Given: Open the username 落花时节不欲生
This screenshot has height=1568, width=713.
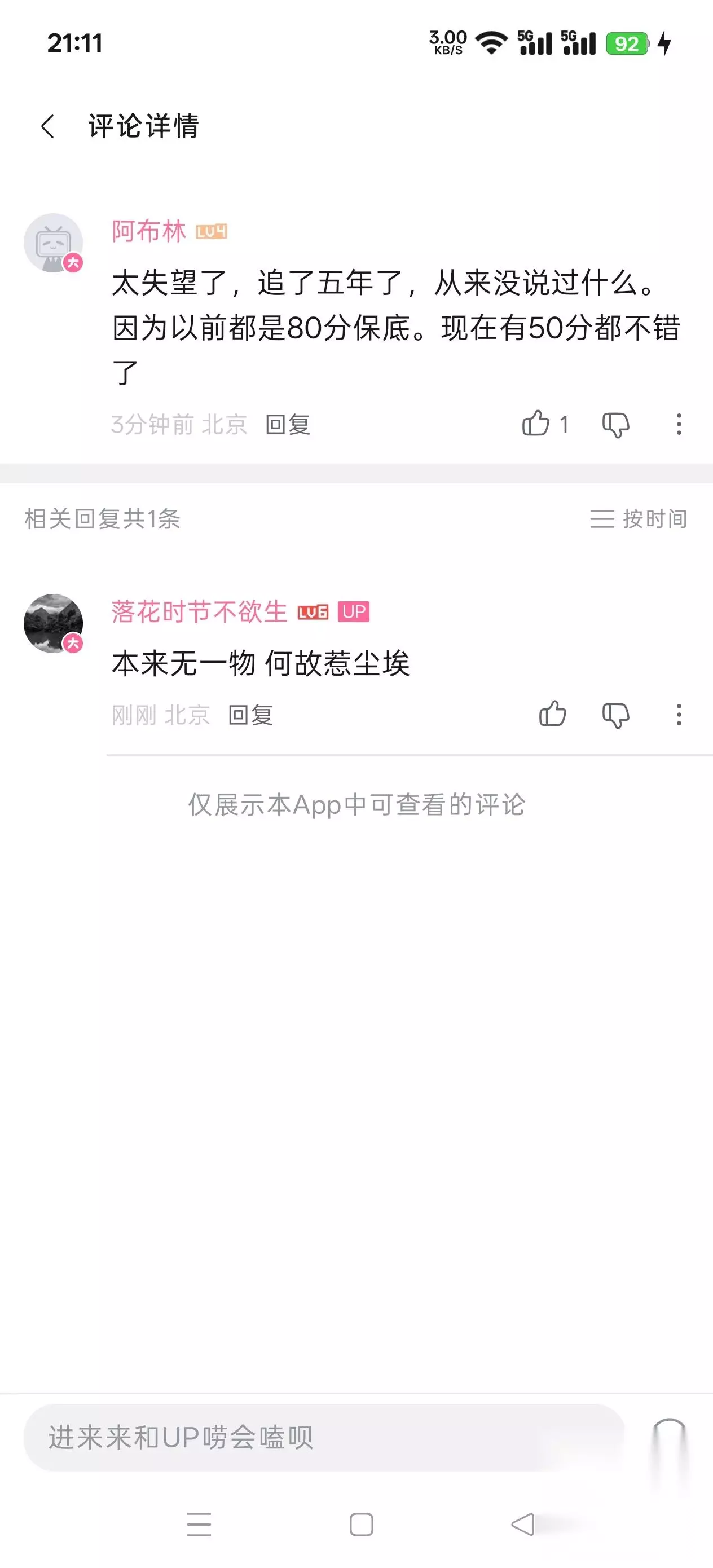Looking at the screenshot, I should [199, 612].
